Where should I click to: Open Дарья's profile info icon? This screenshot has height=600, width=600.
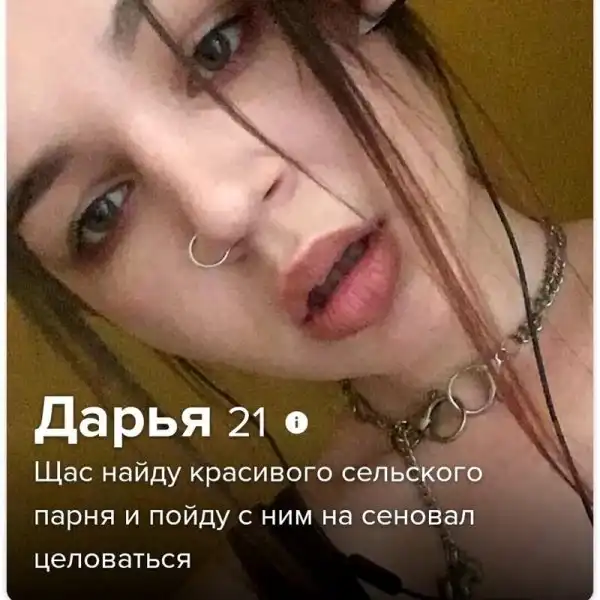coord(295,424)
